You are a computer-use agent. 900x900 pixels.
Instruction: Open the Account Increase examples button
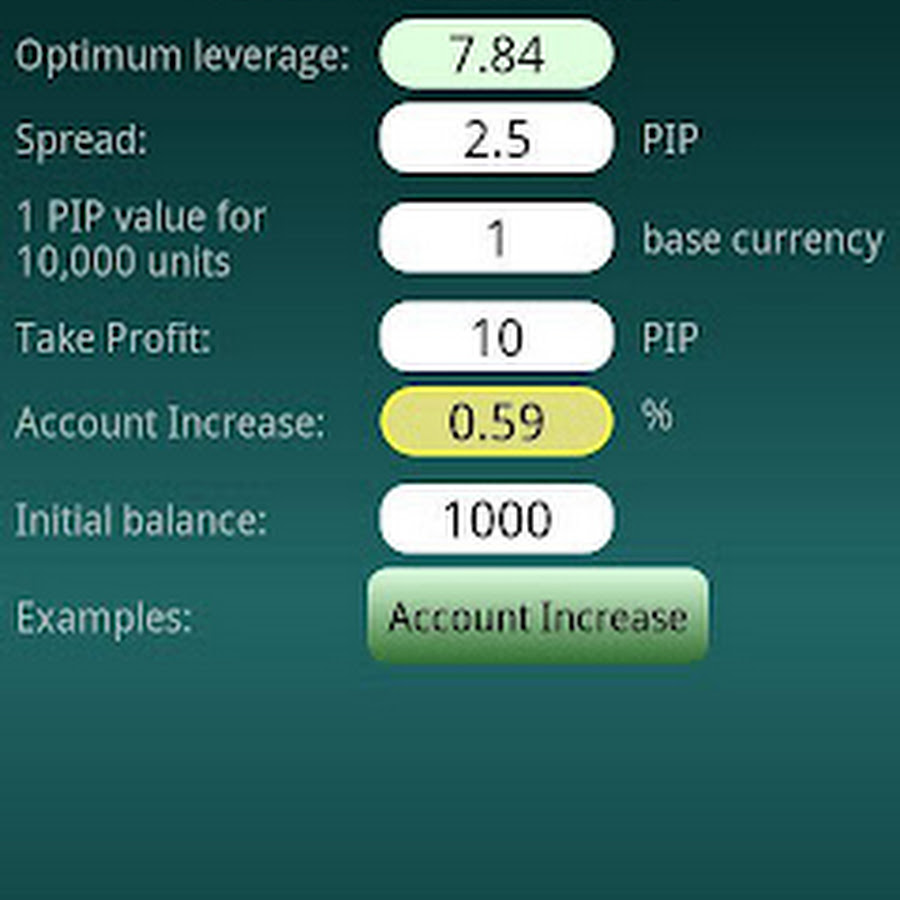tap(538, 616)
